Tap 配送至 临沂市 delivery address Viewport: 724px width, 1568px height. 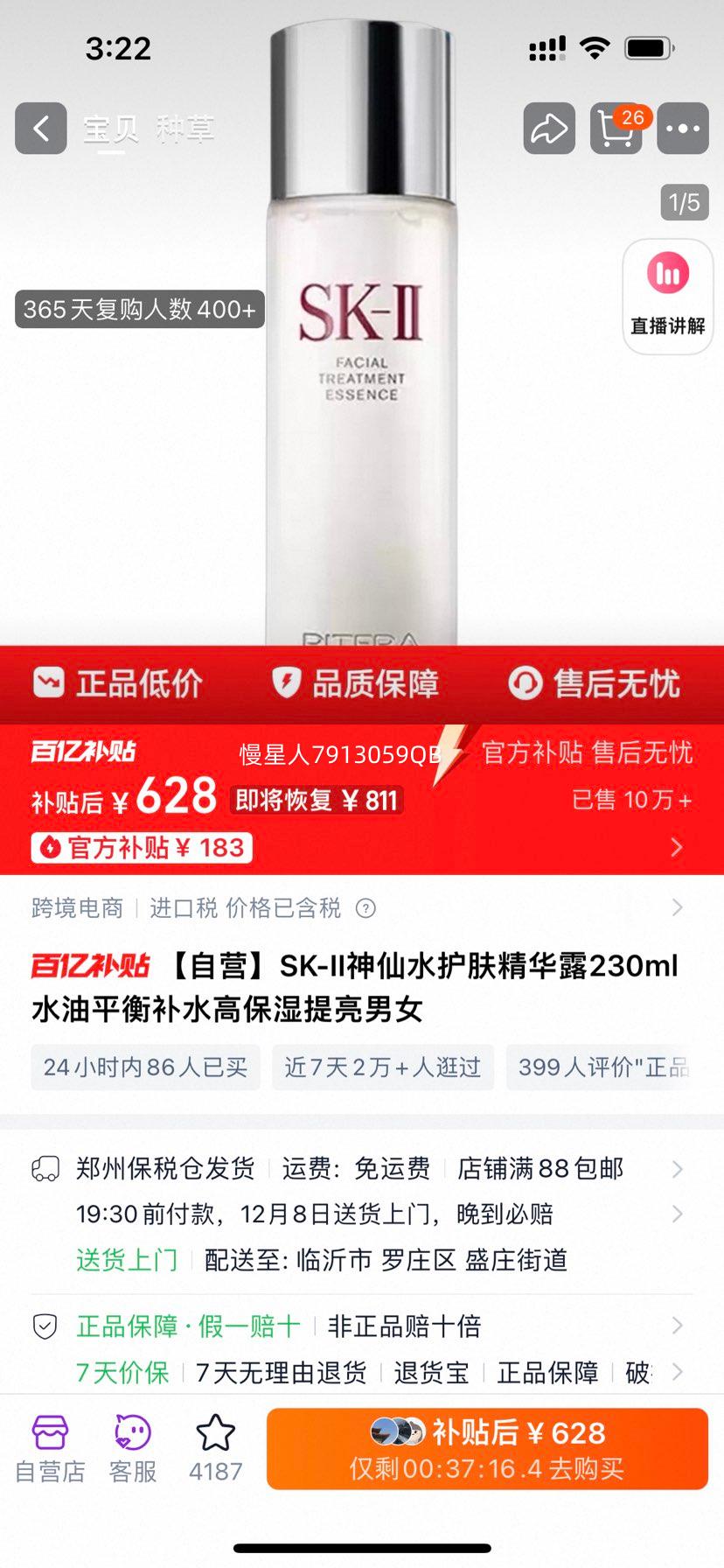tap(385, 1261)
